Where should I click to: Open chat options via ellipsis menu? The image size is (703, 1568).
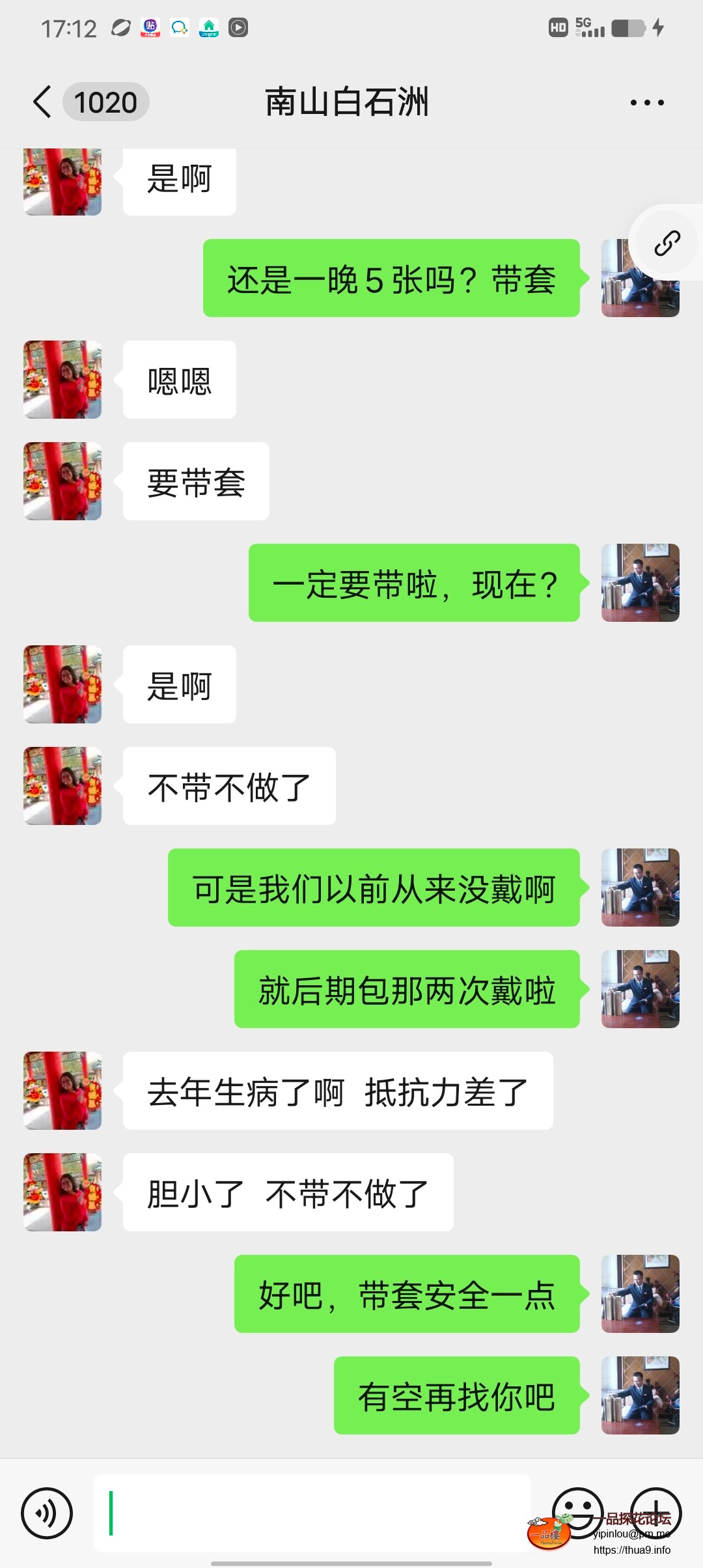(x=646, y=102)
